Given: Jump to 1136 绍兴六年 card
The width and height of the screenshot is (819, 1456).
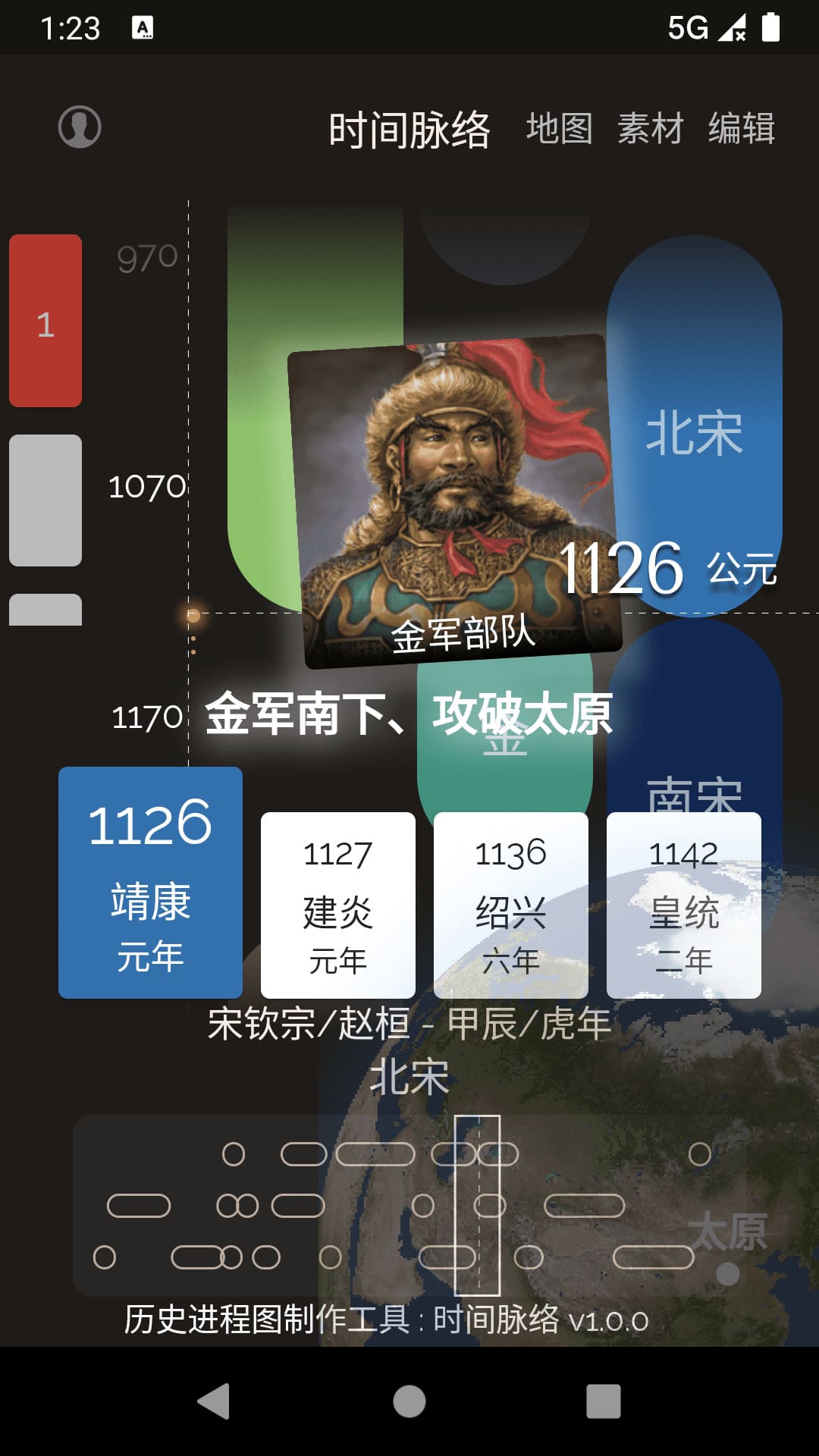Looking at the screenshot, I should [x=511, y=905].
